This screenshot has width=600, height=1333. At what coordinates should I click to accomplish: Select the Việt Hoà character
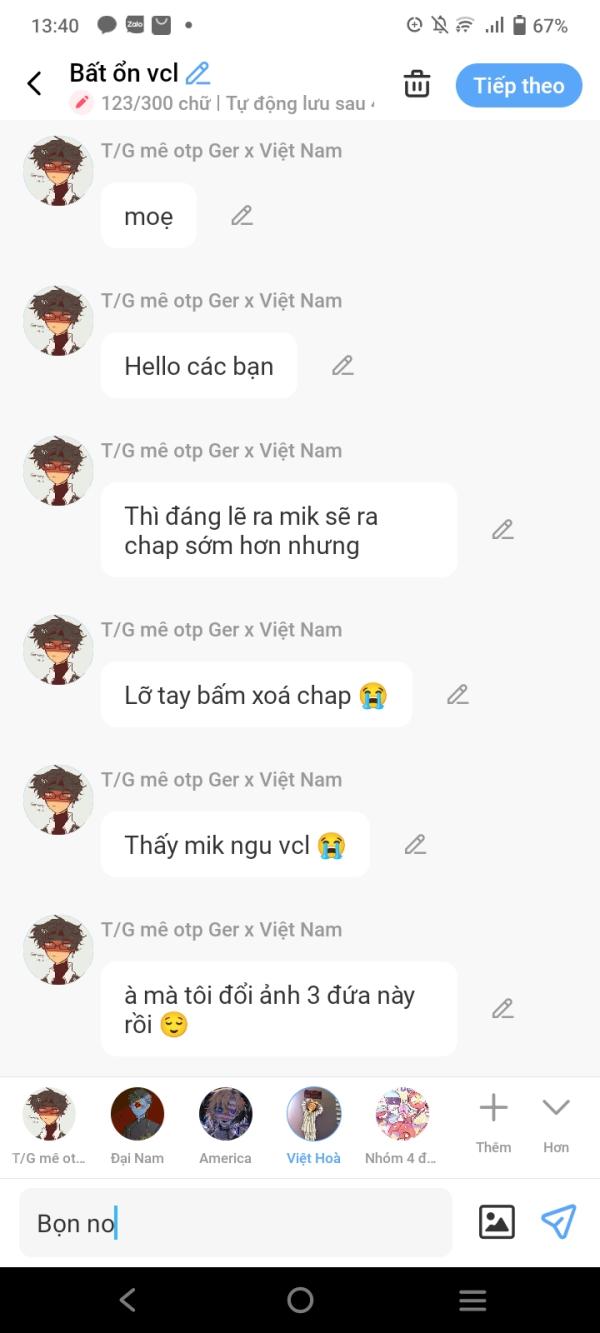pos(313,1126)
